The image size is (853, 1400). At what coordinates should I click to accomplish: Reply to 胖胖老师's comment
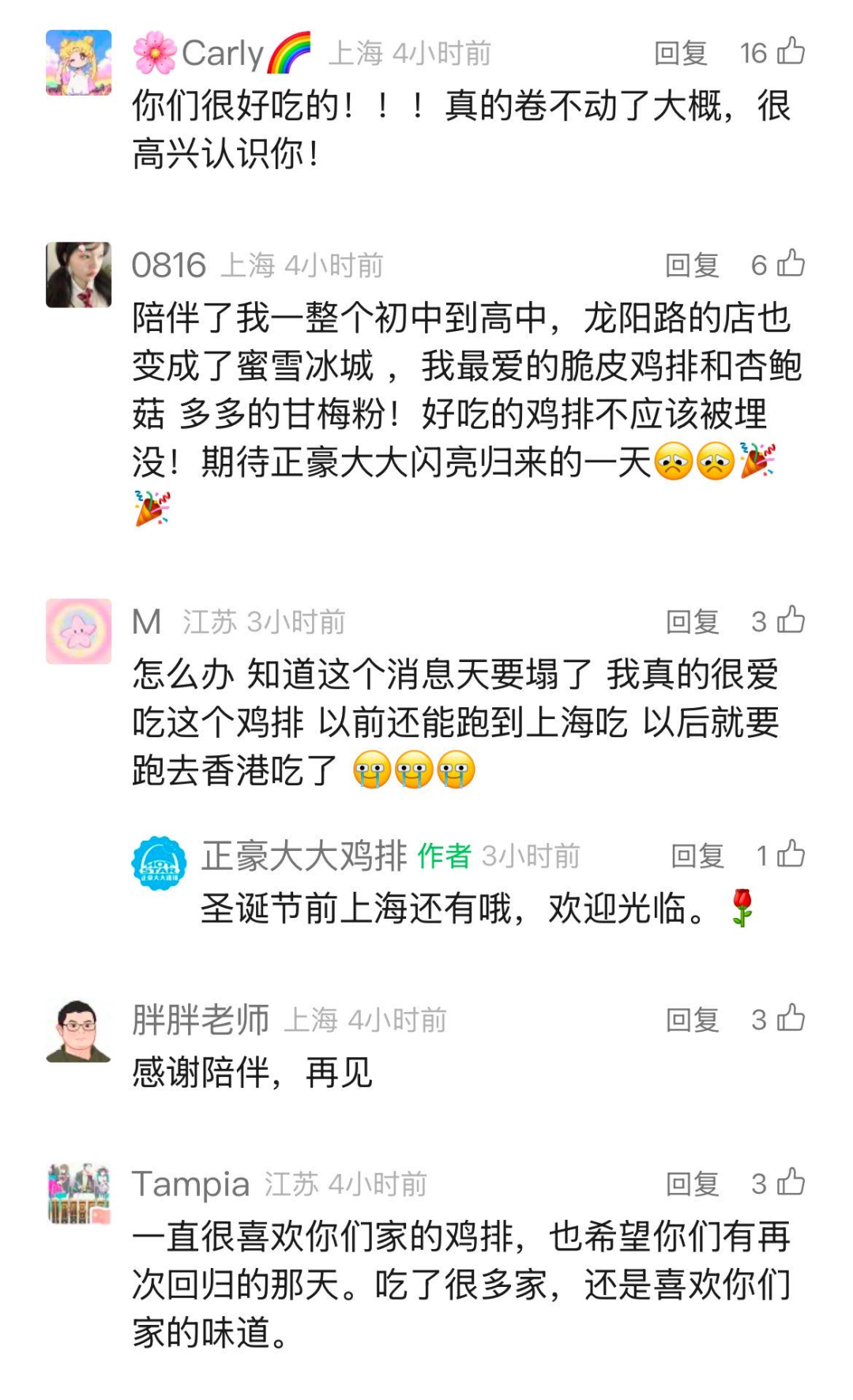coord(692,1020)
